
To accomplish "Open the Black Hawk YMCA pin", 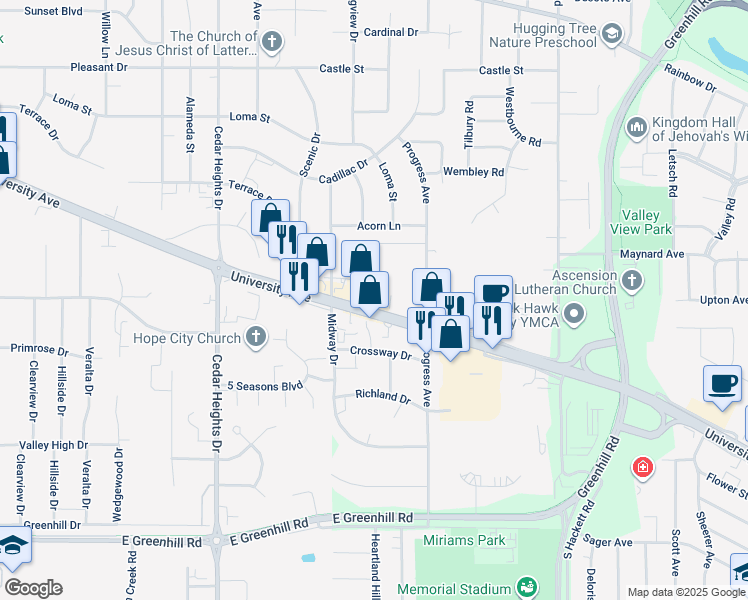I will pyautogui.click(x=573, y=317).
